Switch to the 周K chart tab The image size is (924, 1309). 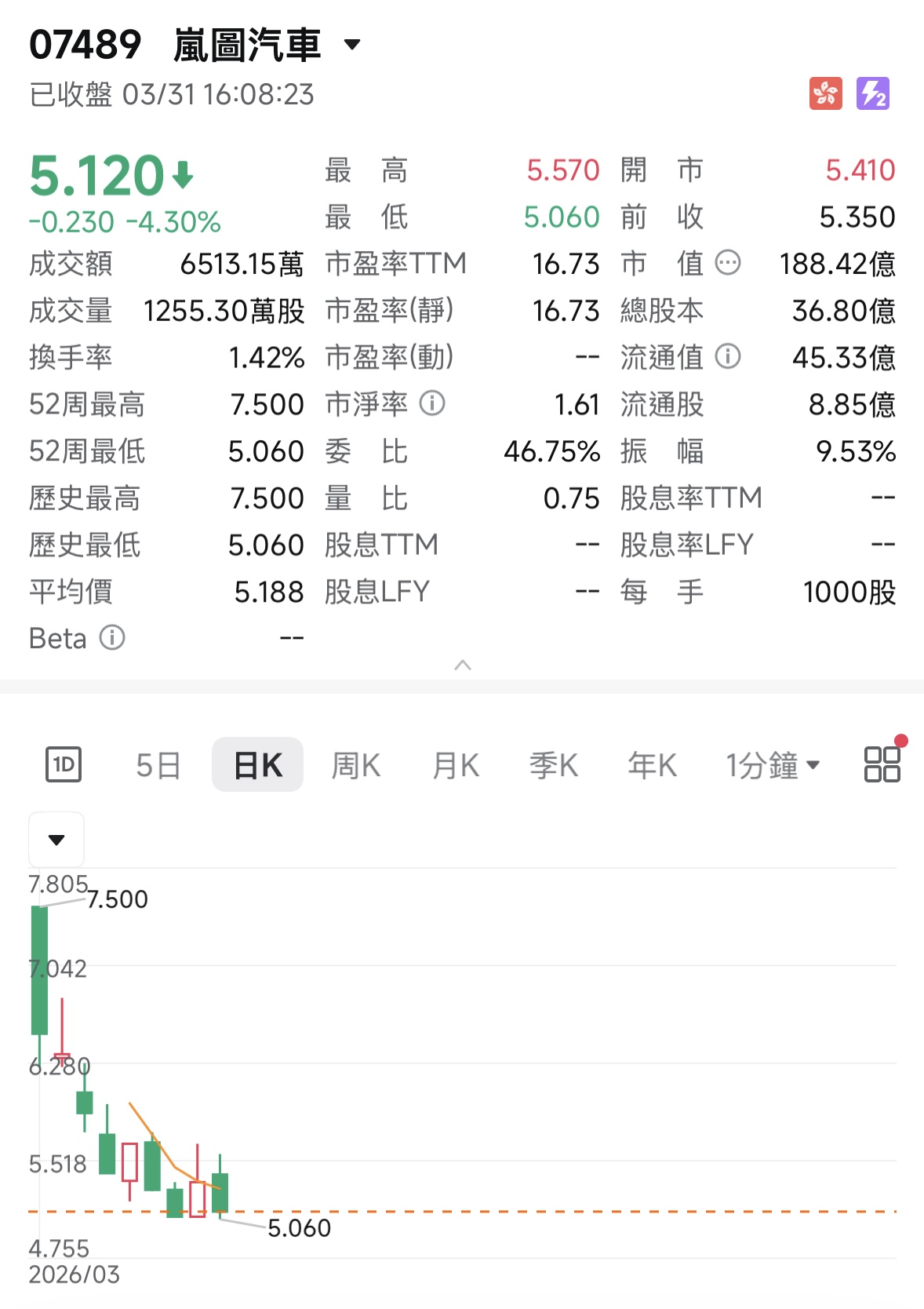pyautogui.click(x=356, y=765)
